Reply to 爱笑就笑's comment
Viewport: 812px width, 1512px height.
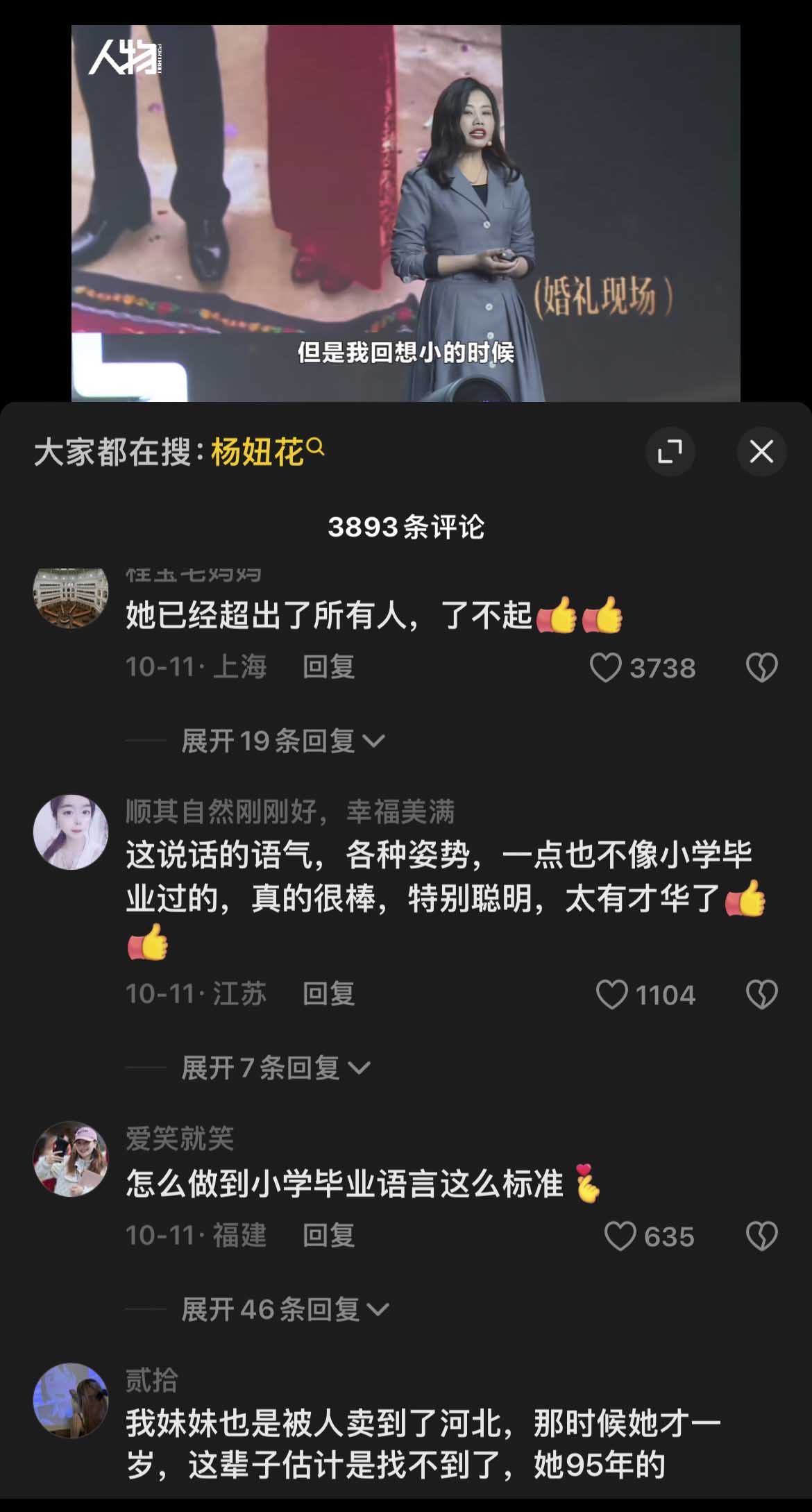click(x=328, y=1236)
